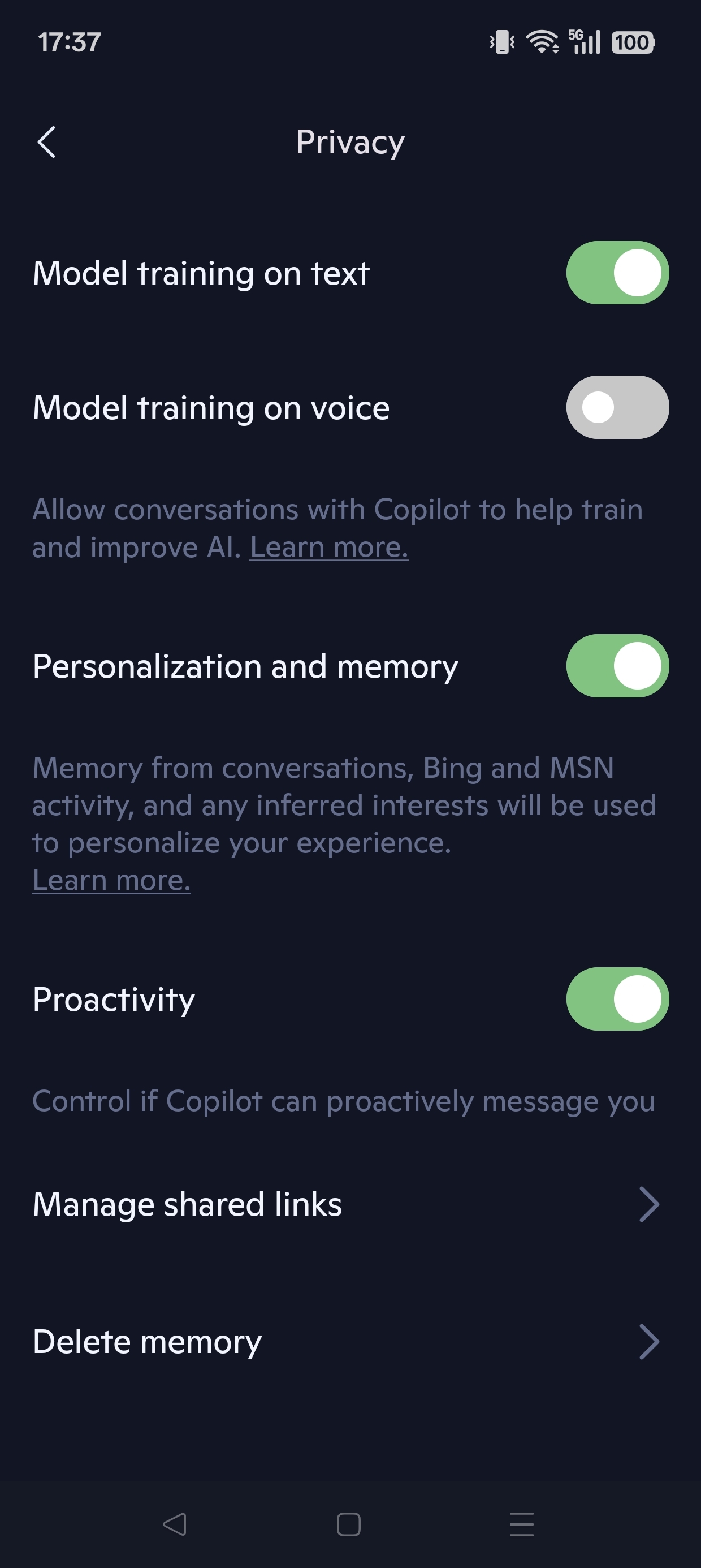Tap the system home button
The image size is (701, 1568).
click(x=349, y=1524)
